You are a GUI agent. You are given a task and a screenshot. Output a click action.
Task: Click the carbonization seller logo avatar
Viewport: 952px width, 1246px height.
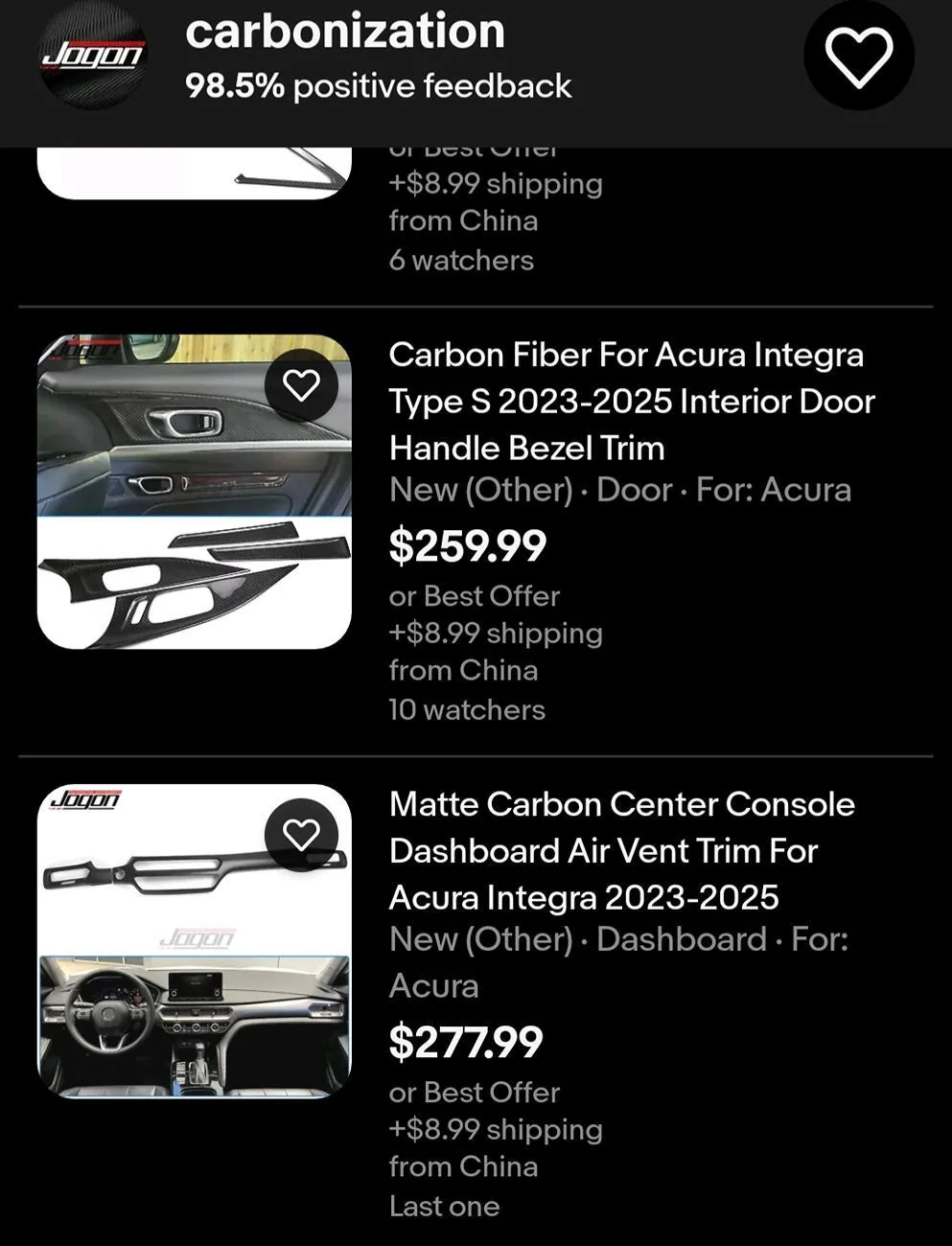click(92, 56)
